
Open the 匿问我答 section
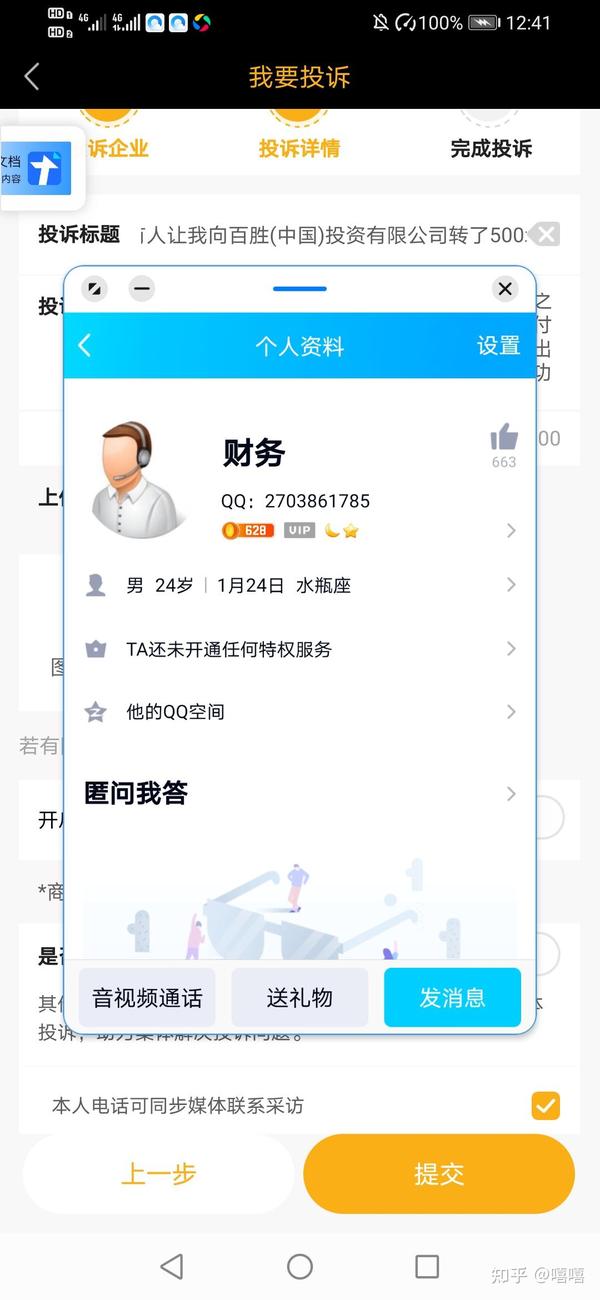[300, 794]
